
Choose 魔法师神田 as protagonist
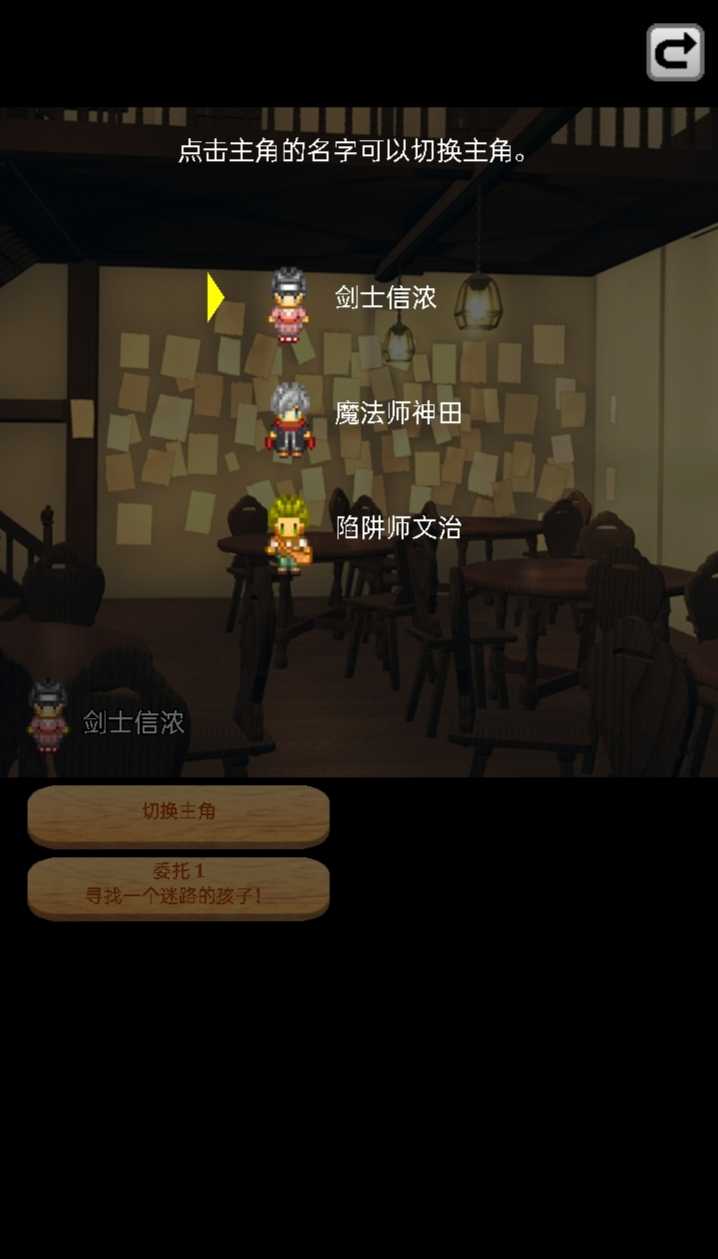tap(397, 412)
